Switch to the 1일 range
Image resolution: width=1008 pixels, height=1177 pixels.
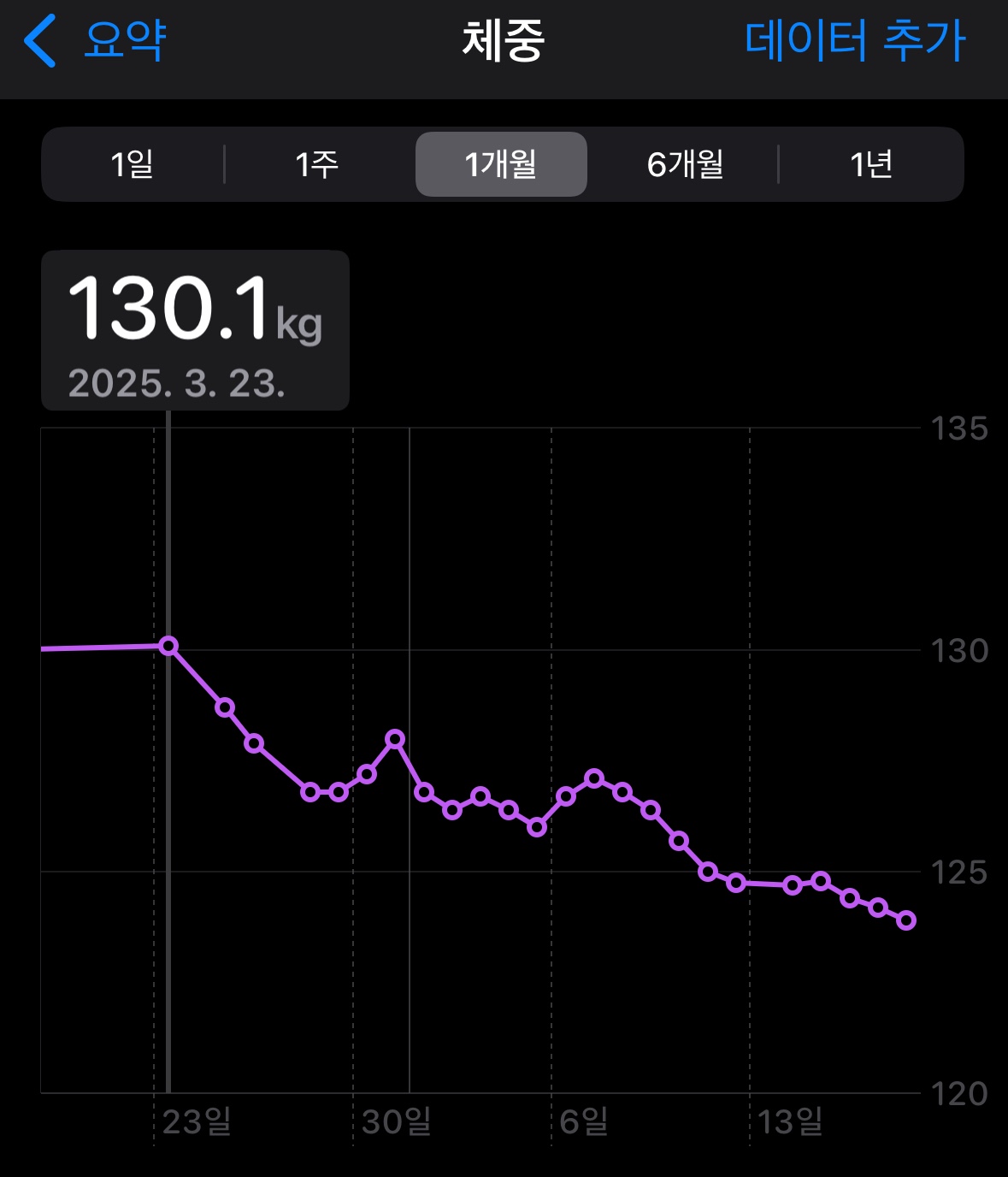[x=133, y=164]
